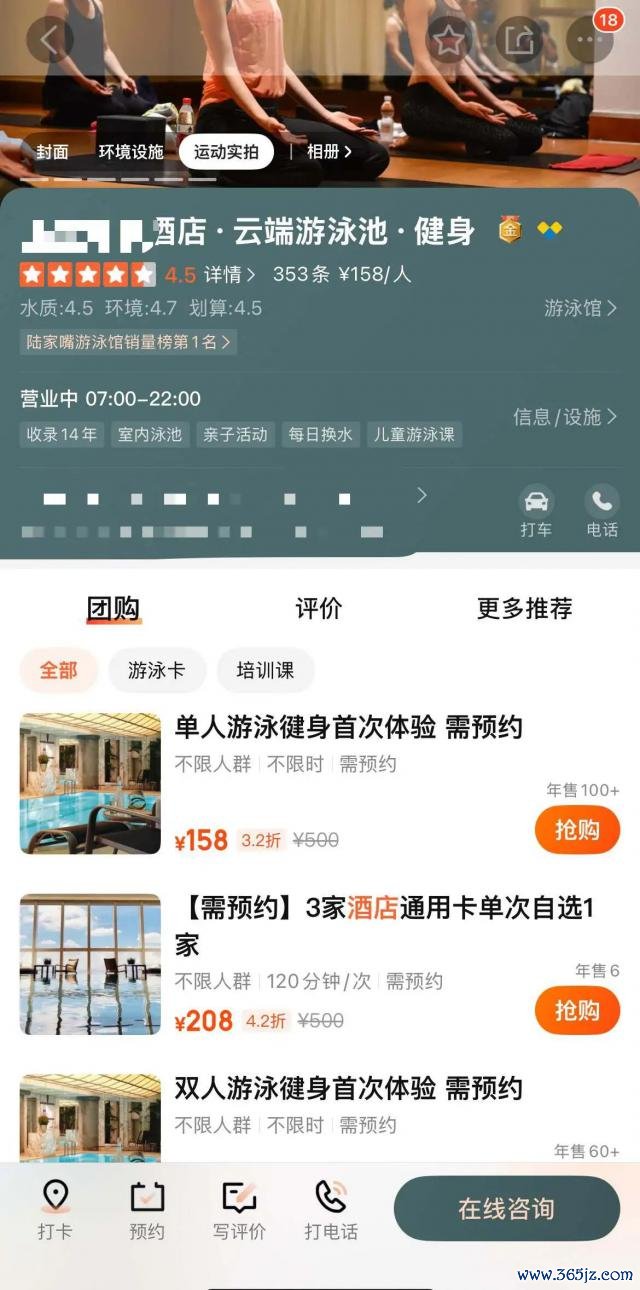Switch photos to 封面 tab

pyautogui.click(x=52, y=152)
